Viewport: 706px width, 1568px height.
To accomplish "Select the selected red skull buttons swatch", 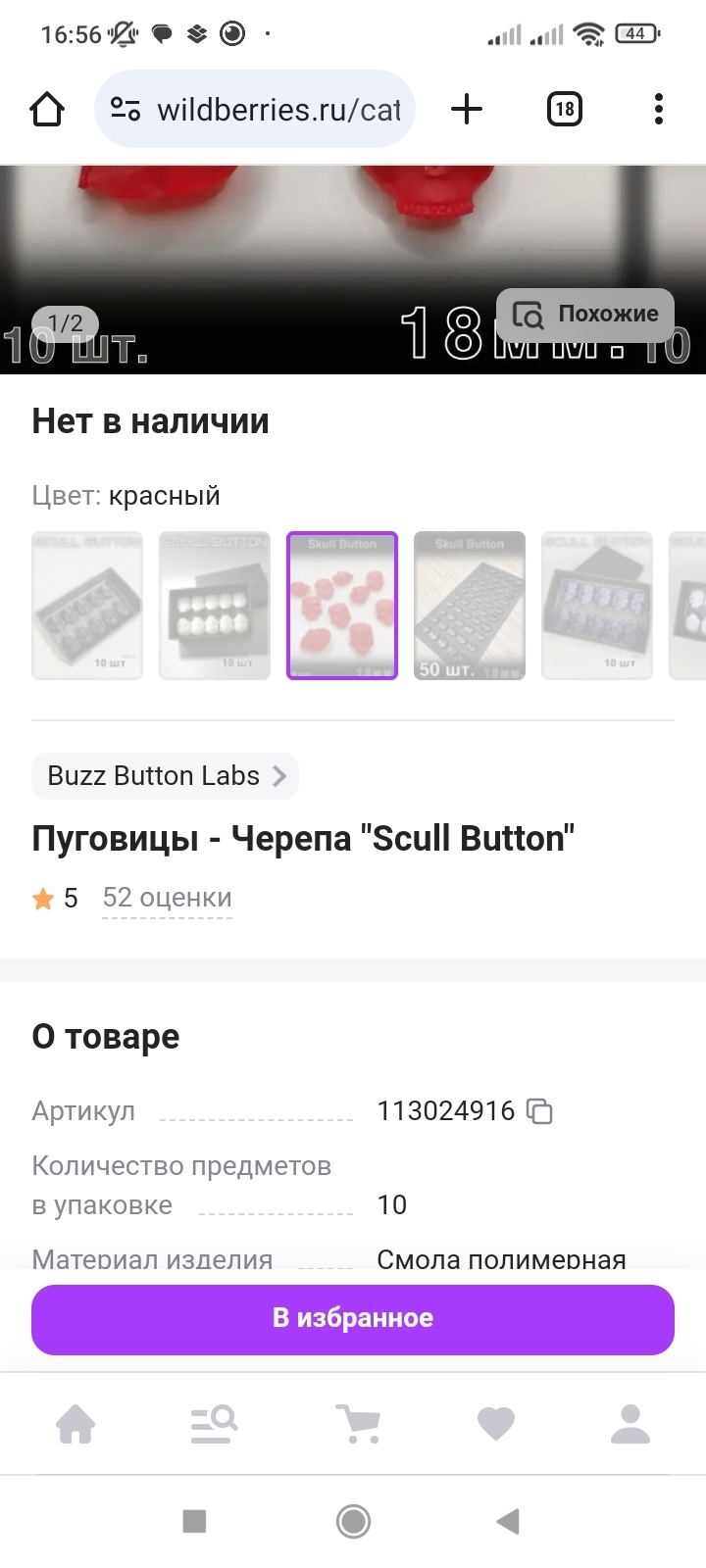I will [x=342, y=605].
